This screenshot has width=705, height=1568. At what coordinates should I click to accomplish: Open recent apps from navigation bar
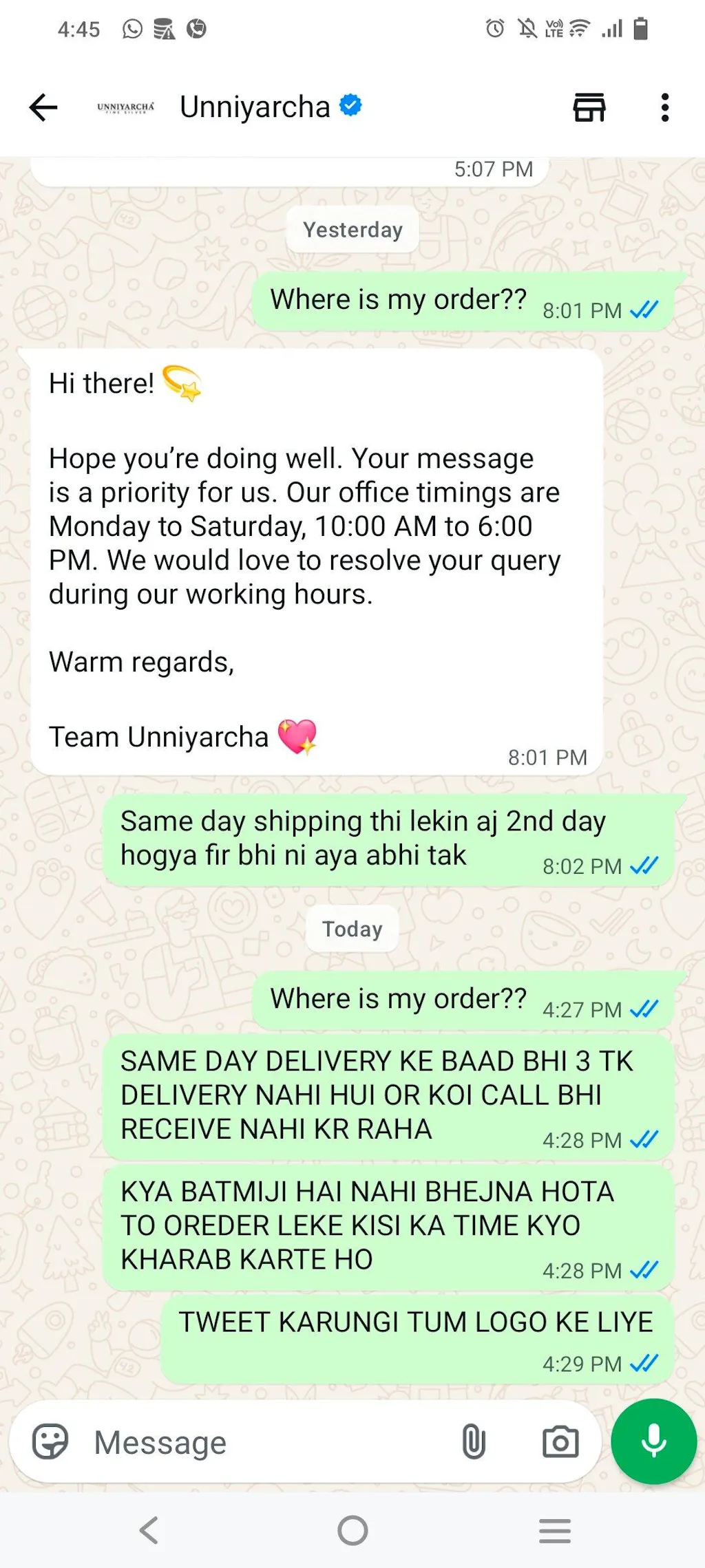[555, 1531]
